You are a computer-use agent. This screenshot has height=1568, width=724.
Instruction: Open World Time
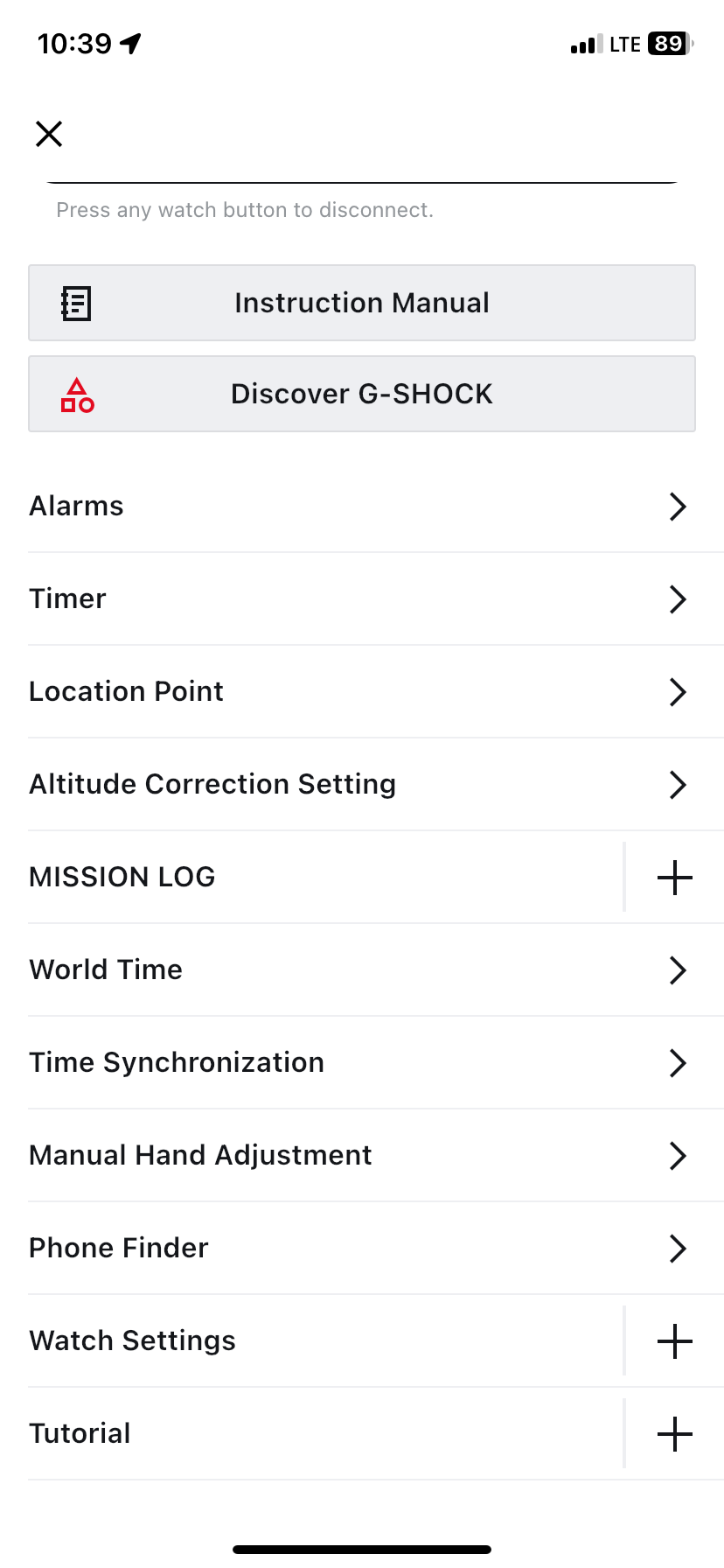click(362, 969)
